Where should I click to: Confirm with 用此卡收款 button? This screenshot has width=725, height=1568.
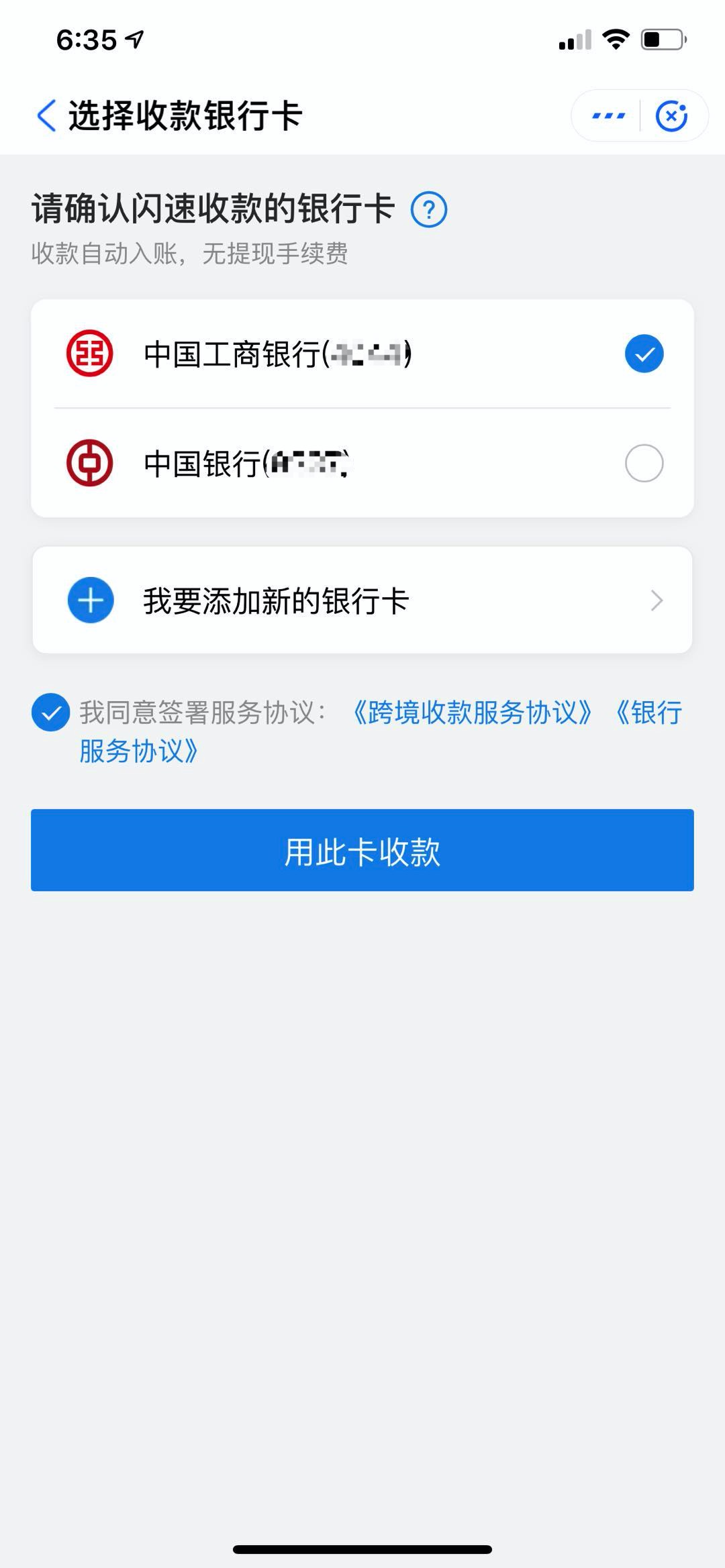[x=362, y=850]
